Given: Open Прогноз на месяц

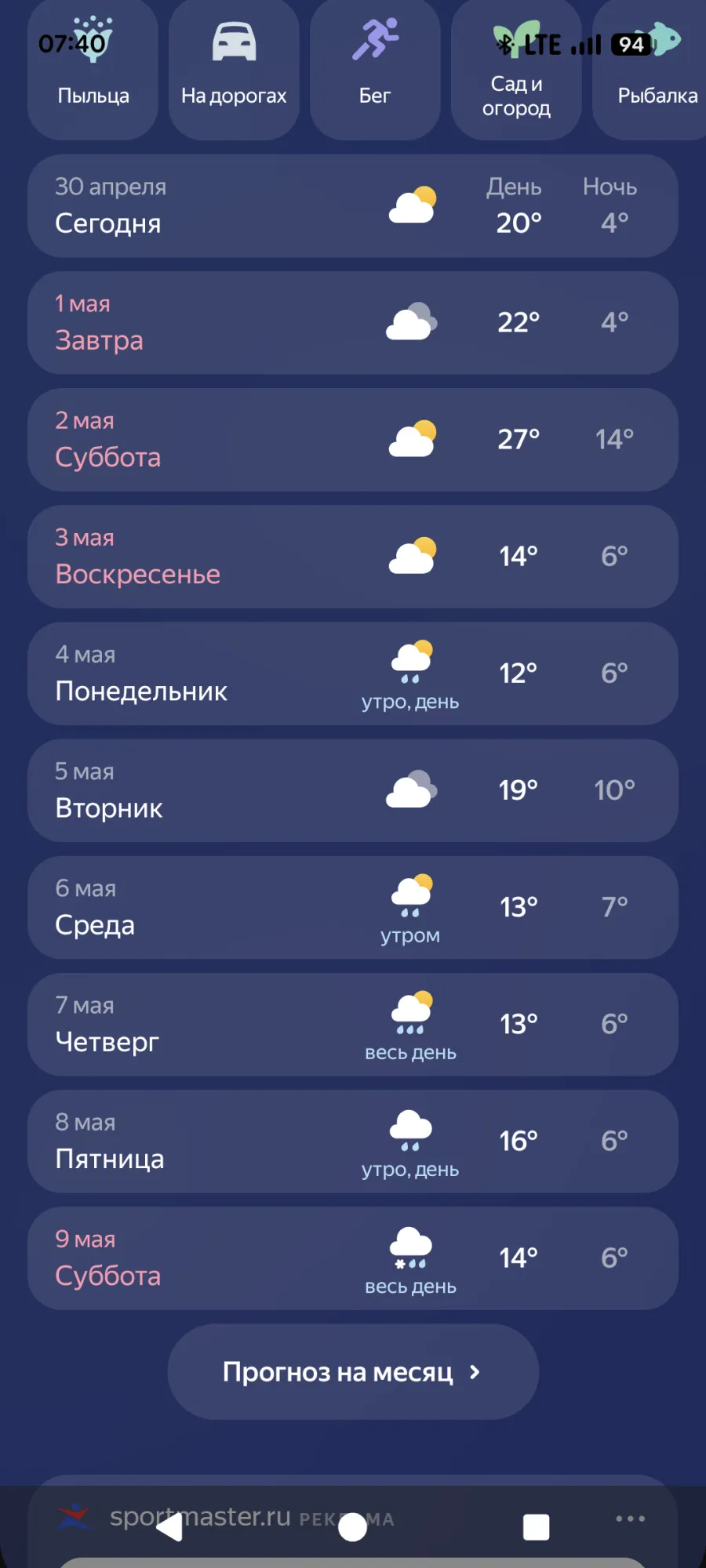Looking at the screenshot, I should tap(353, 1372).
